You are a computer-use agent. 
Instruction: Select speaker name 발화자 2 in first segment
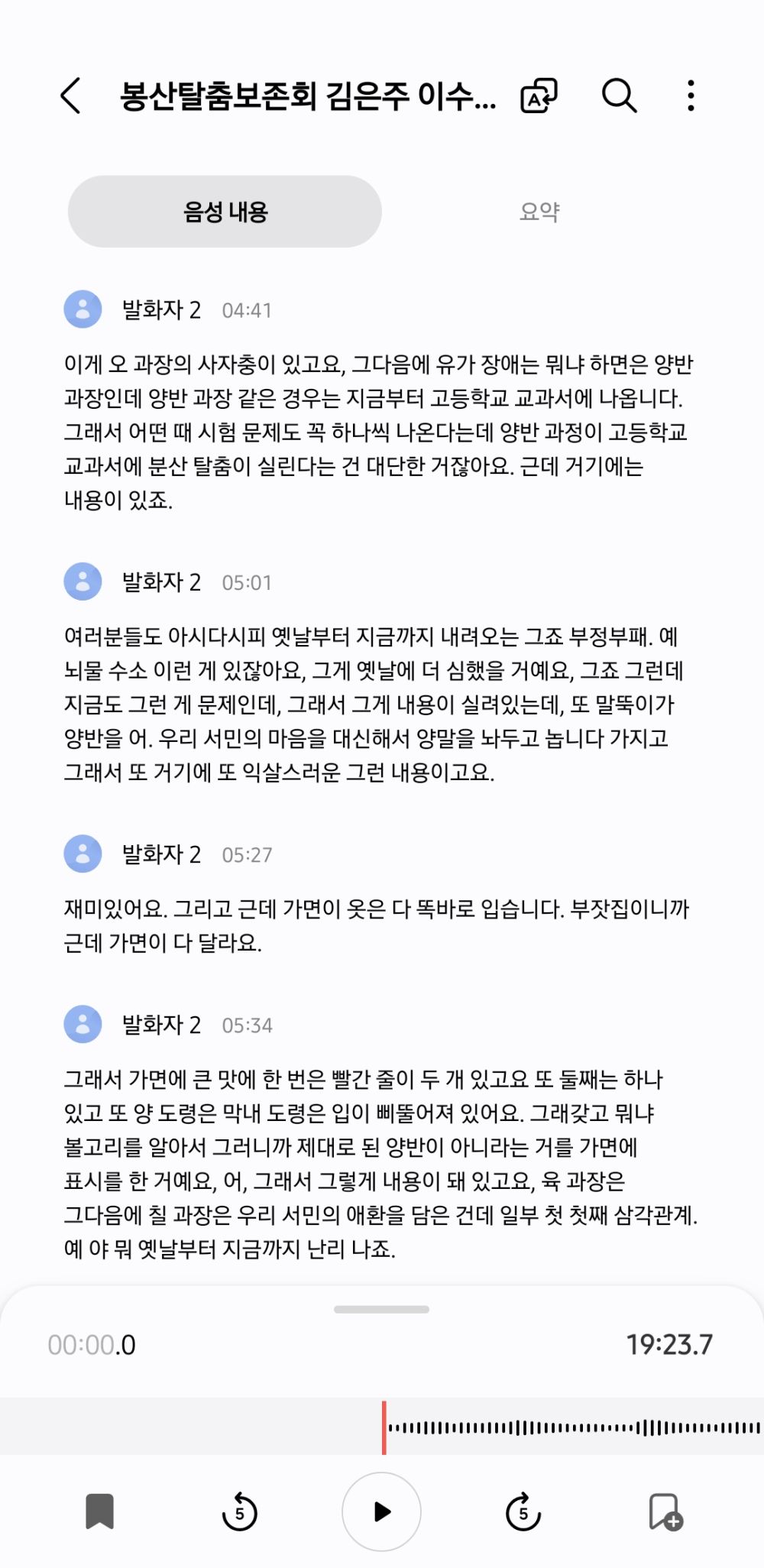[161, 309]
